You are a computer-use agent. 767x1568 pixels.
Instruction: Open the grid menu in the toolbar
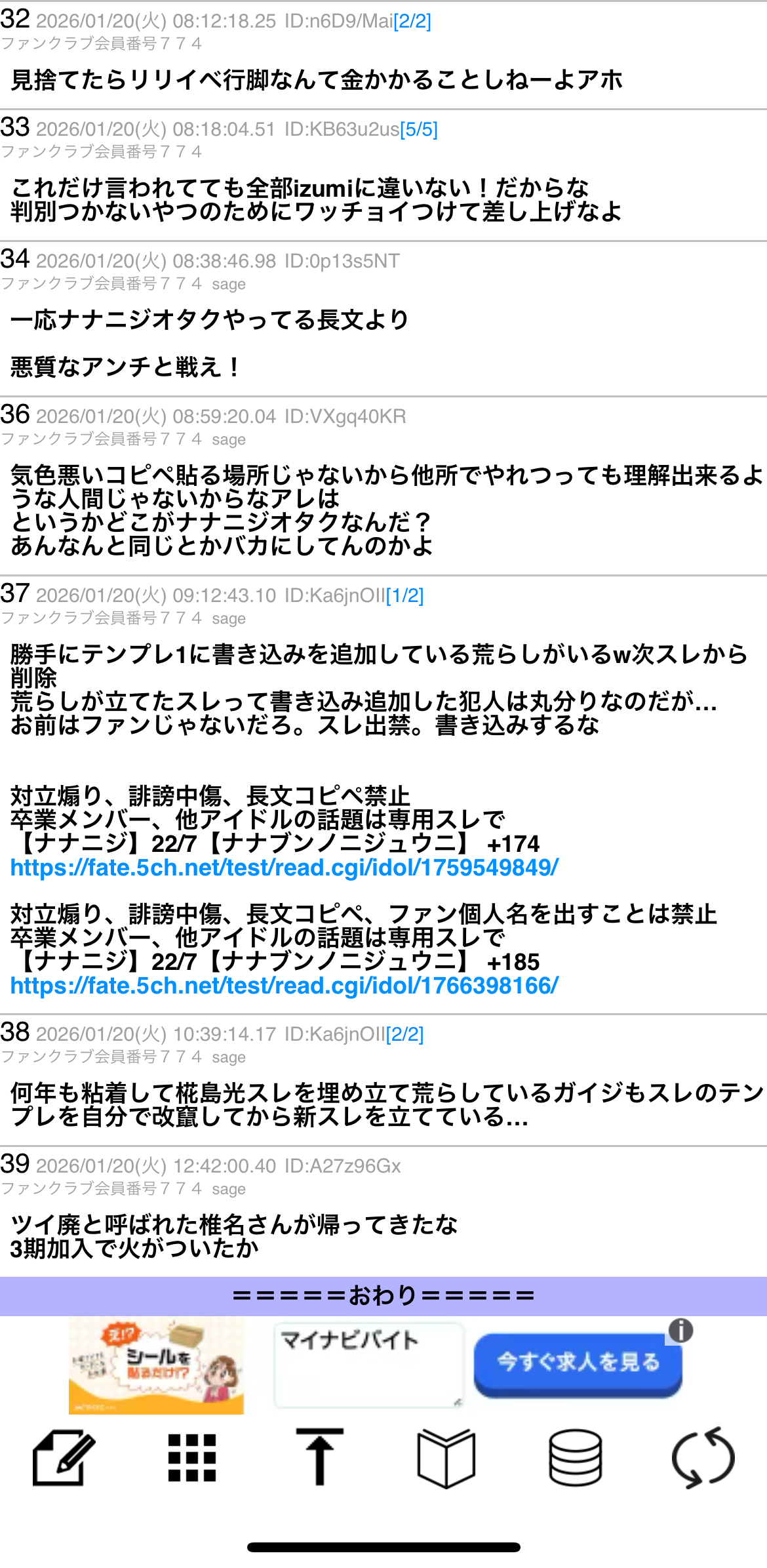tap(191, 1457)
